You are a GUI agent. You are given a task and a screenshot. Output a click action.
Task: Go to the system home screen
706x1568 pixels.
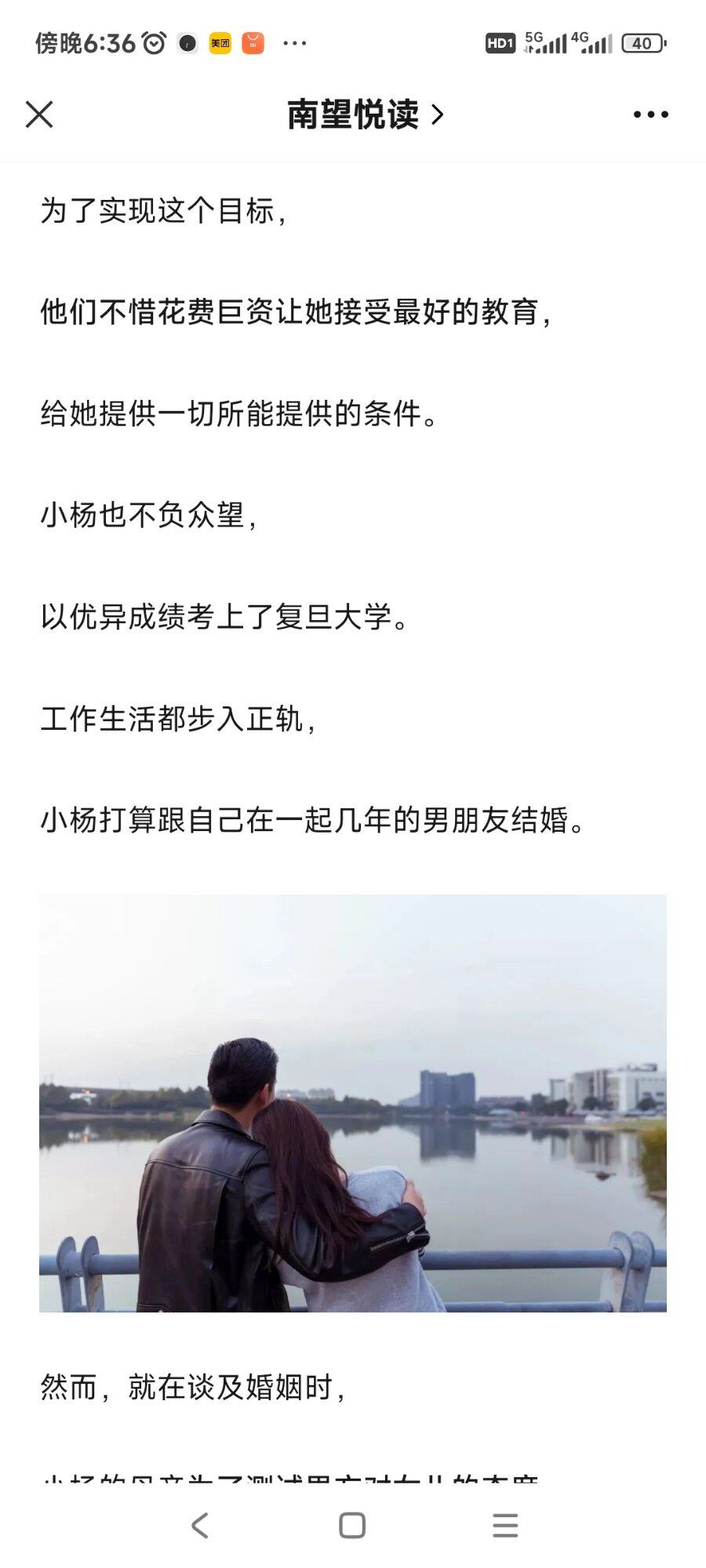click(352, 1525)
